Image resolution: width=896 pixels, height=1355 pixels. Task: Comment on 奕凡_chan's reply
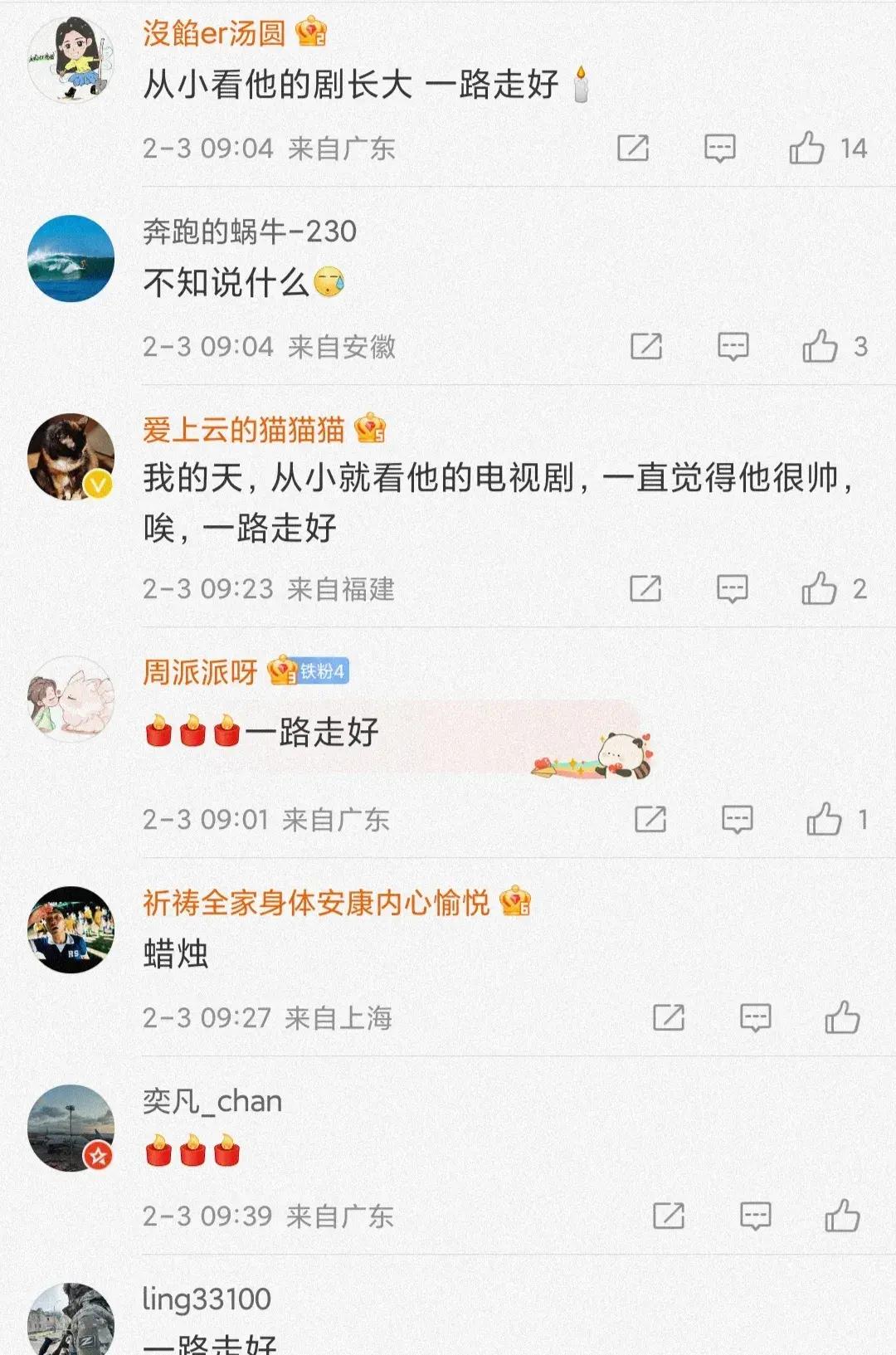point(755,1216)
